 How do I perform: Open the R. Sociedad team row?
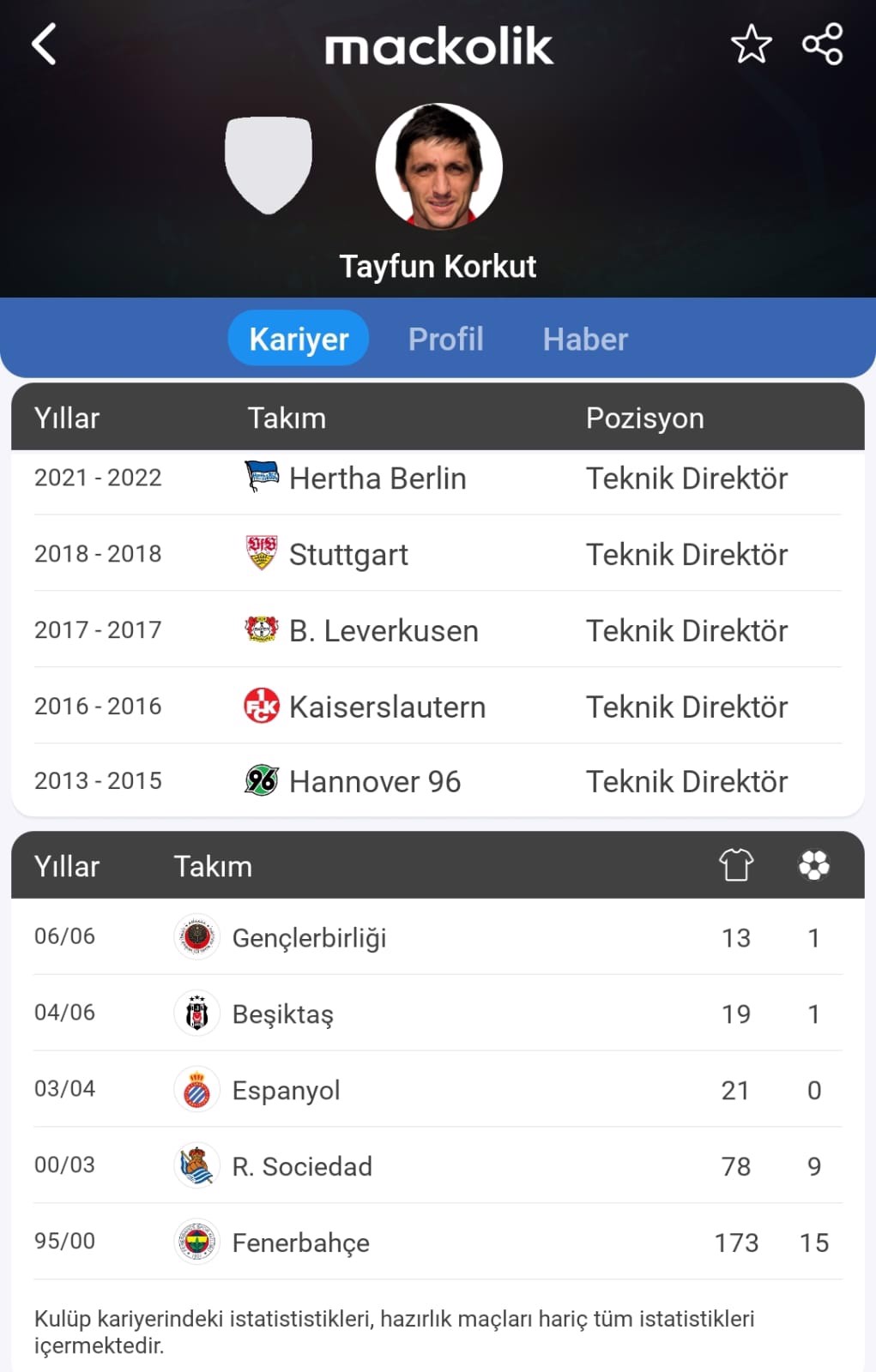[x=302, y=1167]
